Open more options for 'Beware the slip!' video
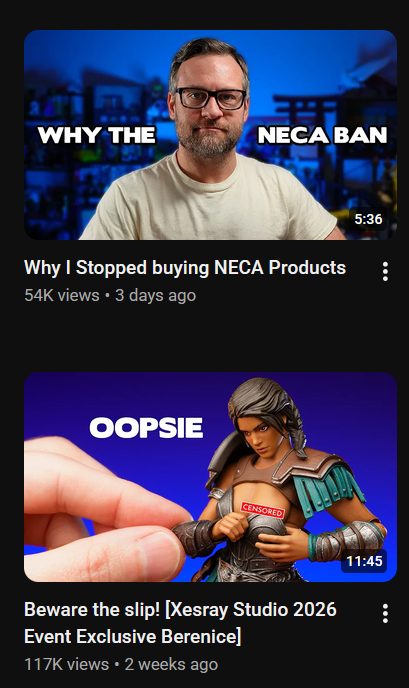 (385, 613)
